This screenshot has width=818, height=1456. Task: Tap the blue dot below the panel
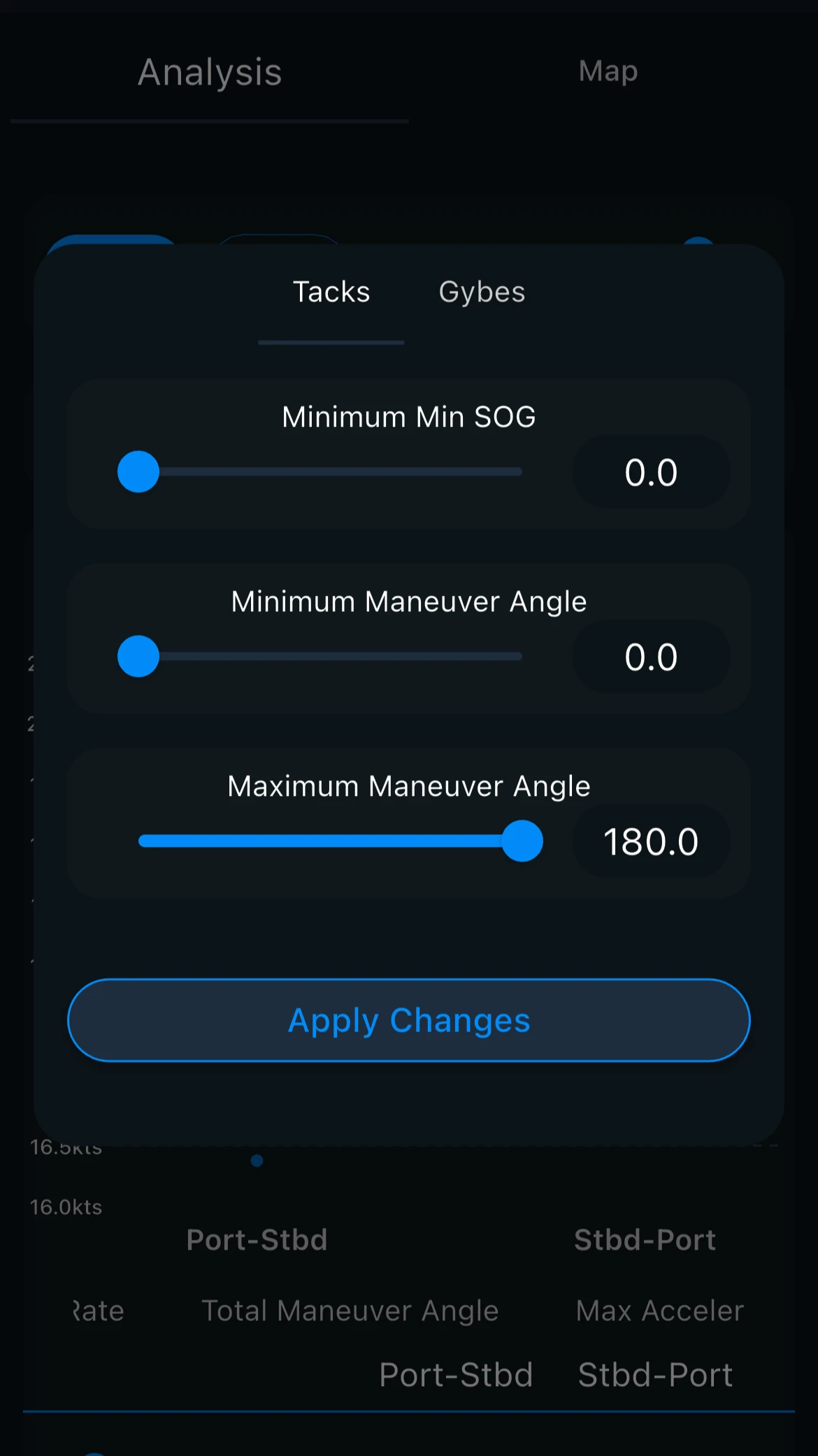[x=256, y=1160]
